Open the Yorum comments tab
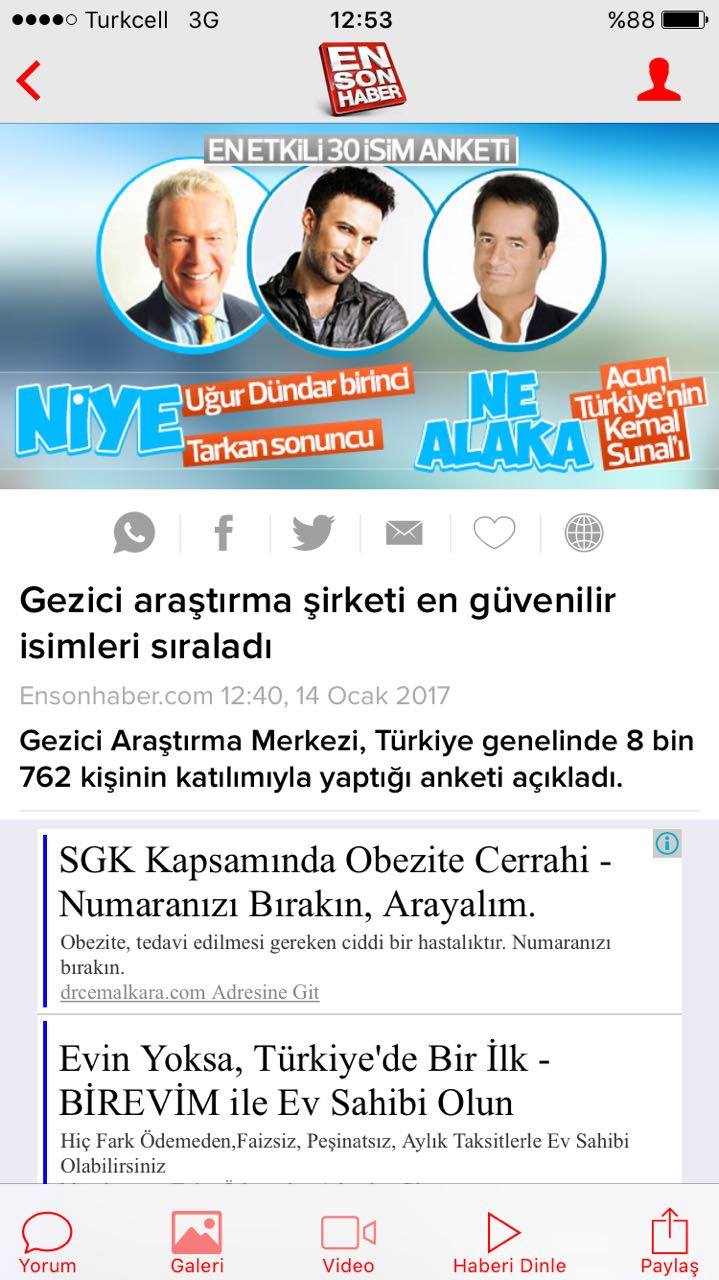 [47, 1242]
